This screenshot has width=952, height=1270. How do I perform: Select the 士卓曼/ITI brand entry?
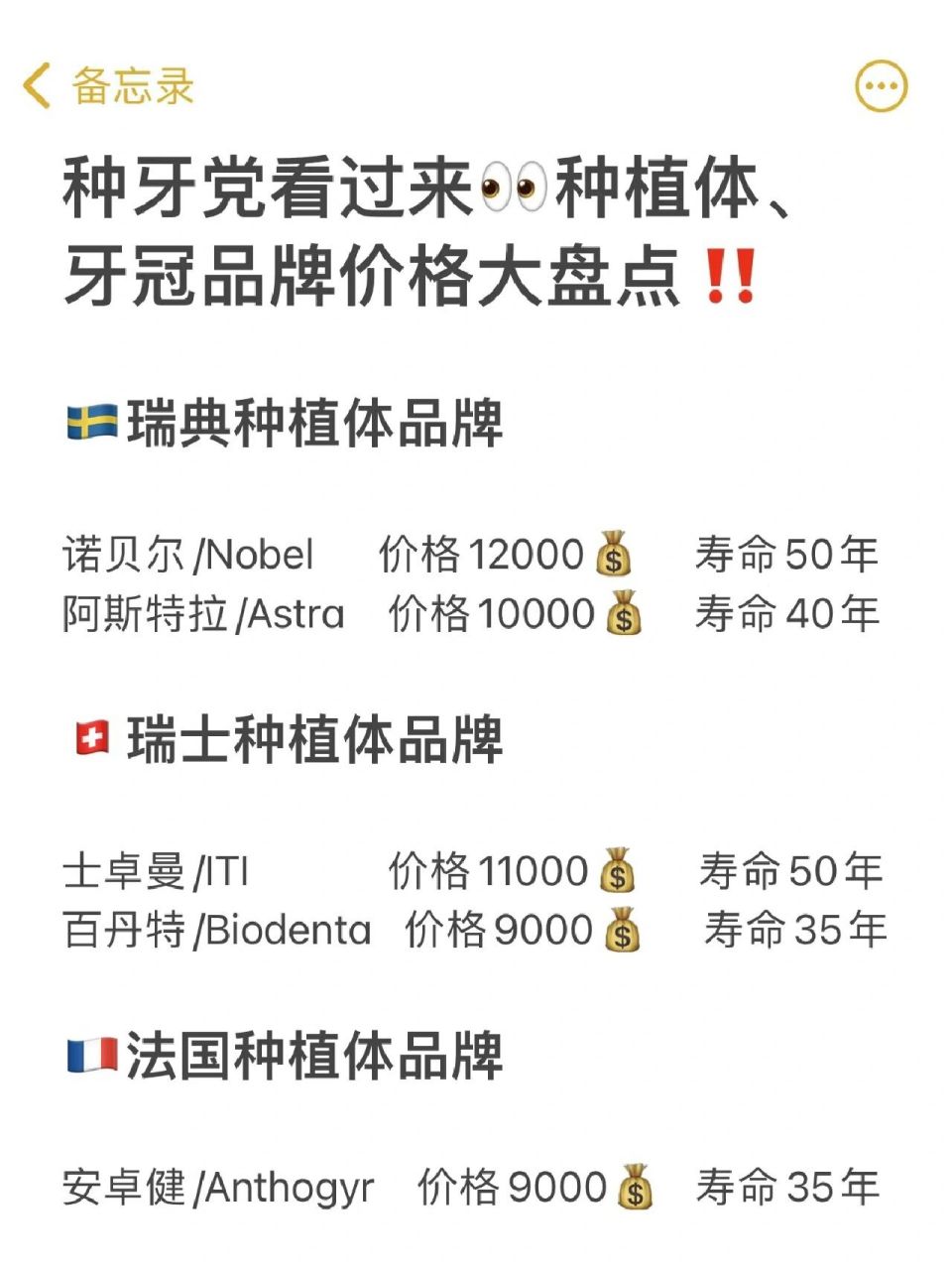click(159, 870)
